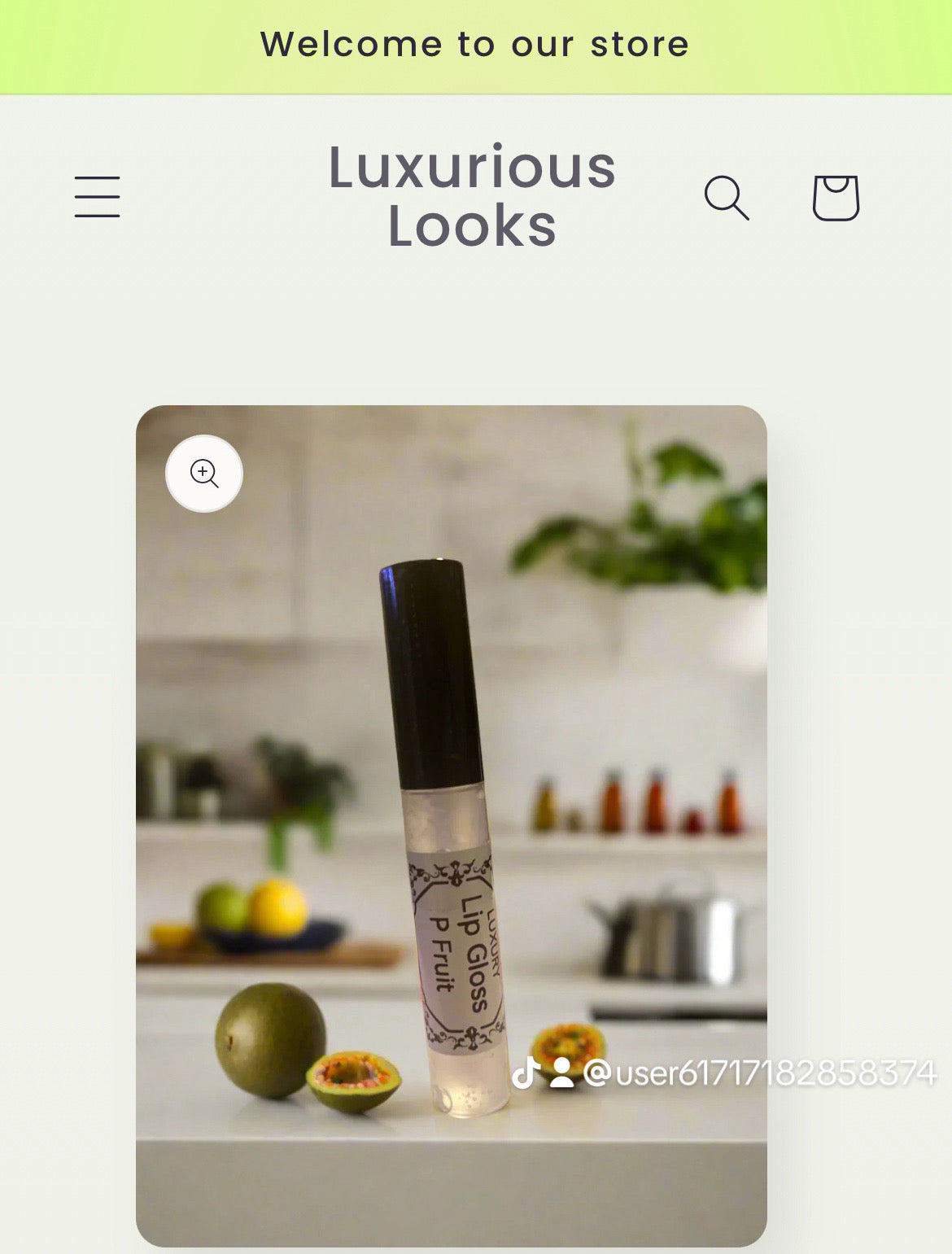Open the hamburger navigation menu
This screenshot has width=952, height=1254.
coord(97,197)
